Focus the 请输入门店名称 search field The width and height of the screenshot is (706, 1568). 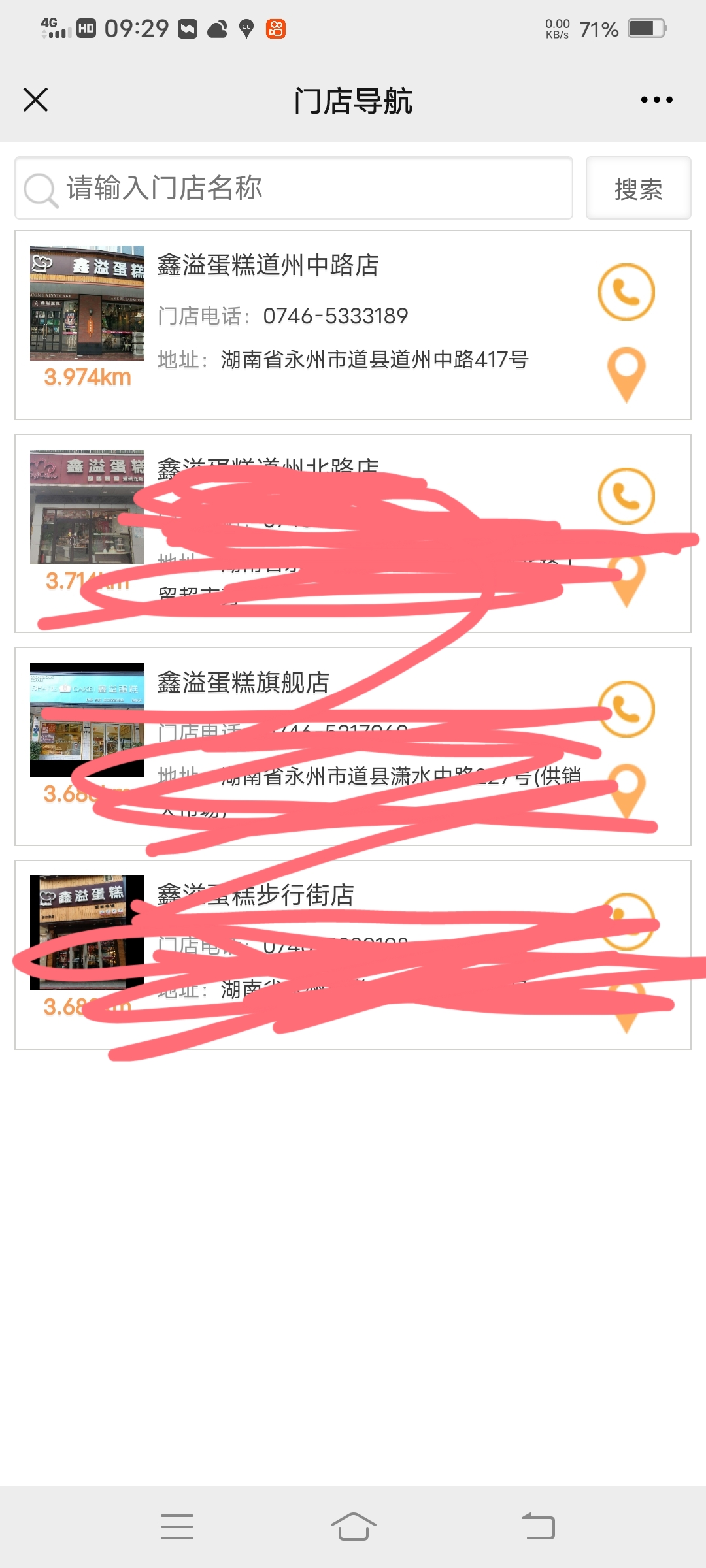click(x=294, y=188)
